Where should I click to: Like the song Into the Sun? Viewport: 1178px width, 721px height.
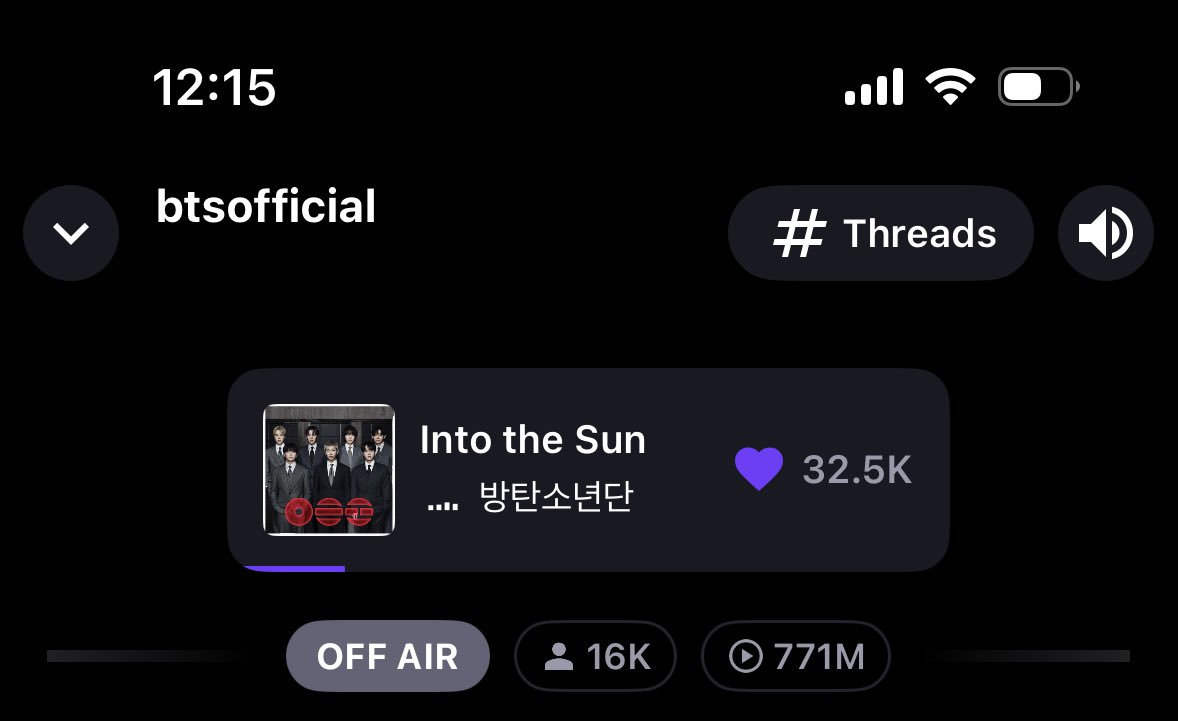pyautogui.click(x=759, y=469)
